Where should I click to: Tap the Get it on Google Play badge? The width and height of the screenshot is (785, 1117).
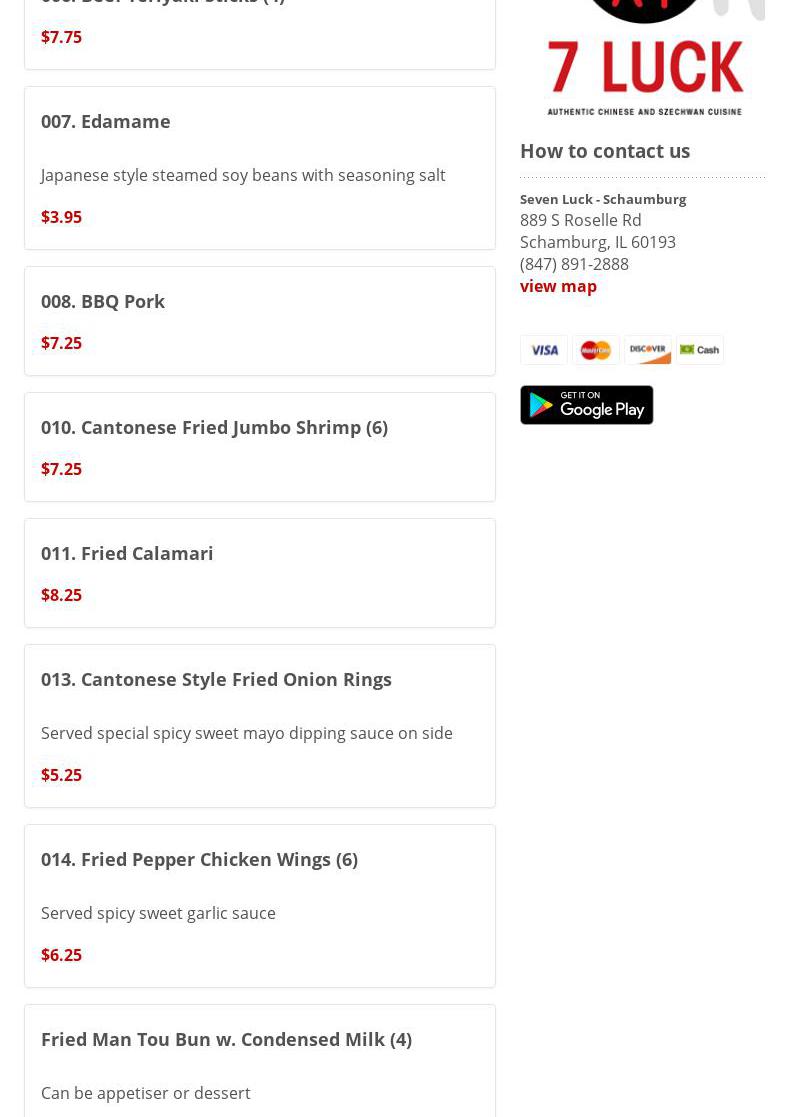point(586,405)
